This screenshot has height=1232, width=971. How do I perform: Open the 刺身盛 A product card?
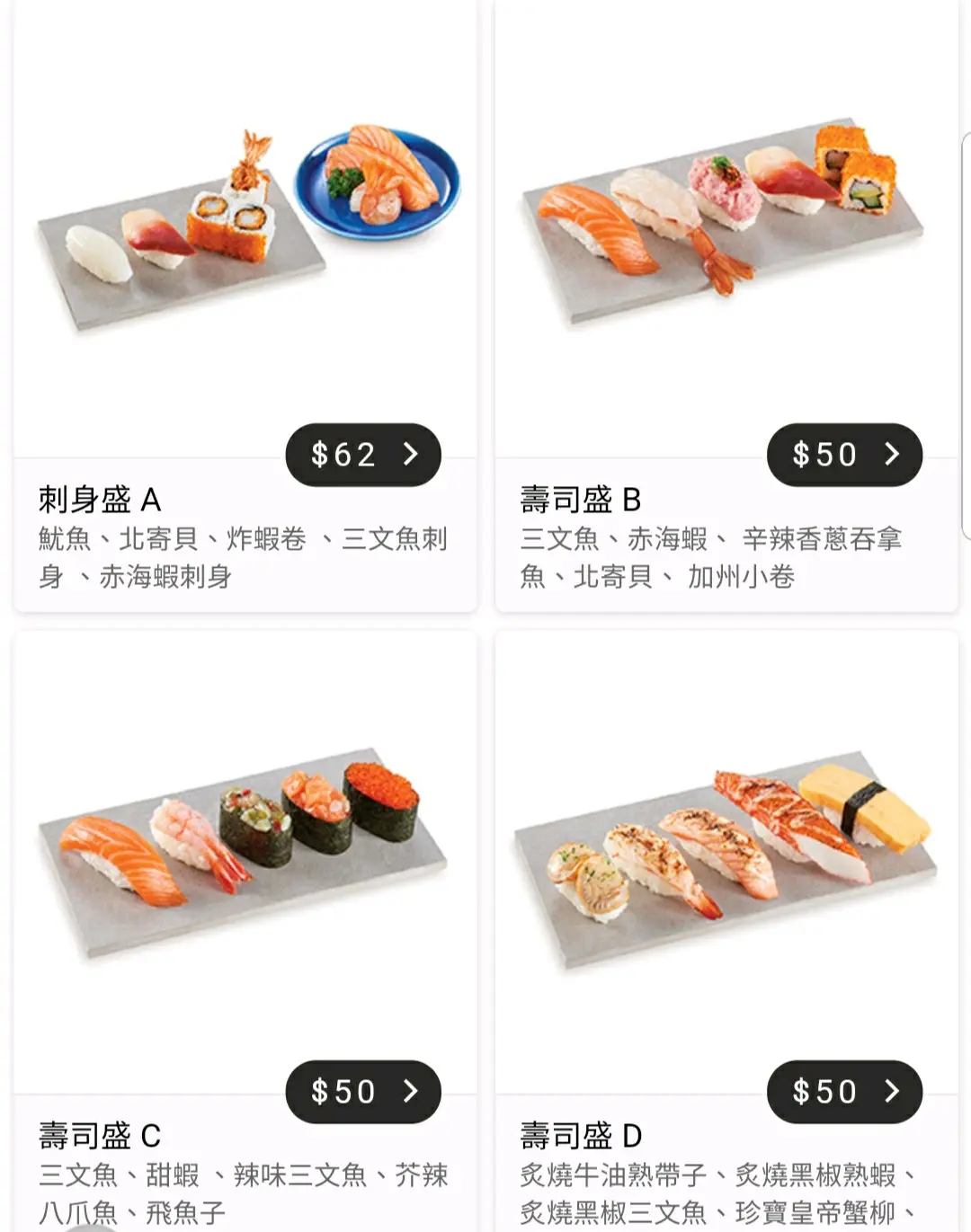[245, 225]
